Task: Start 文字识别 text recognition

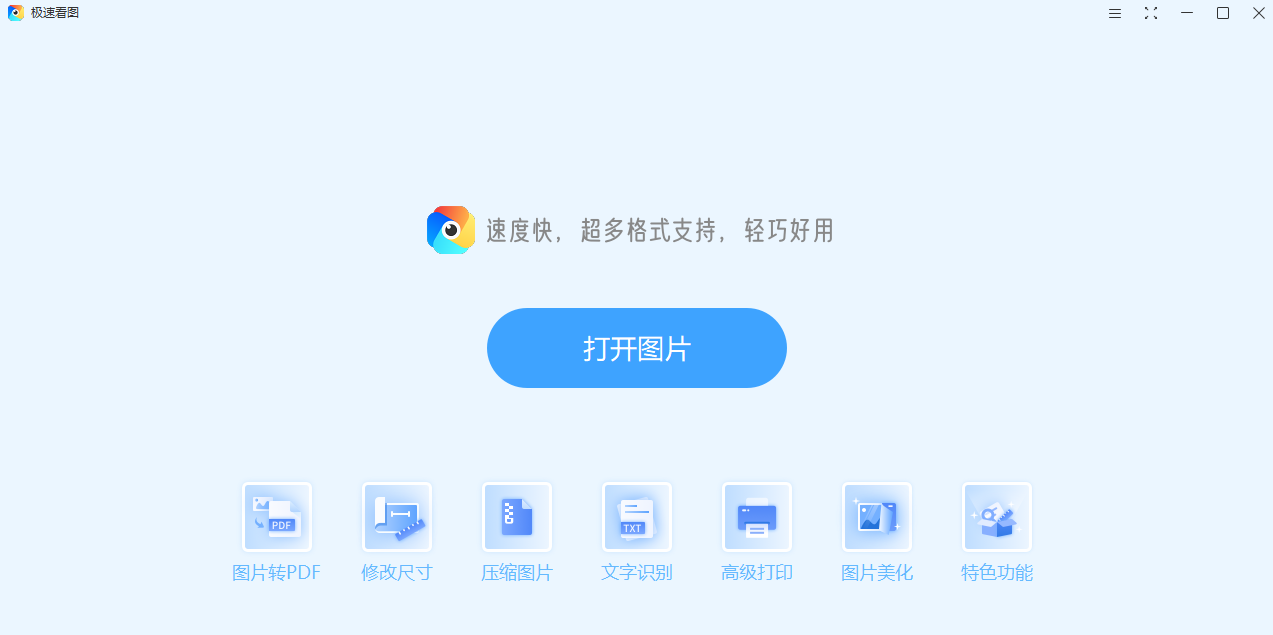Action: click(637, 517)
